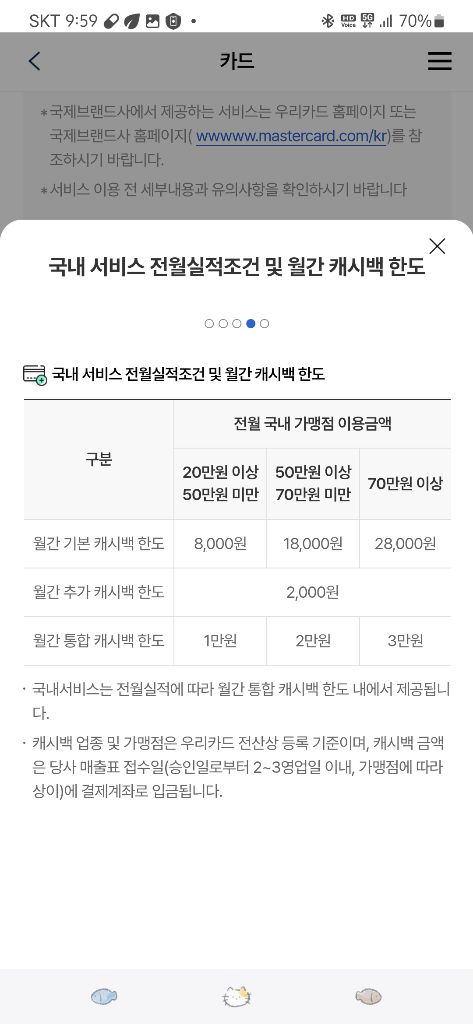Tap the cat face home button

pyautogui.click(x=236, y=997)
